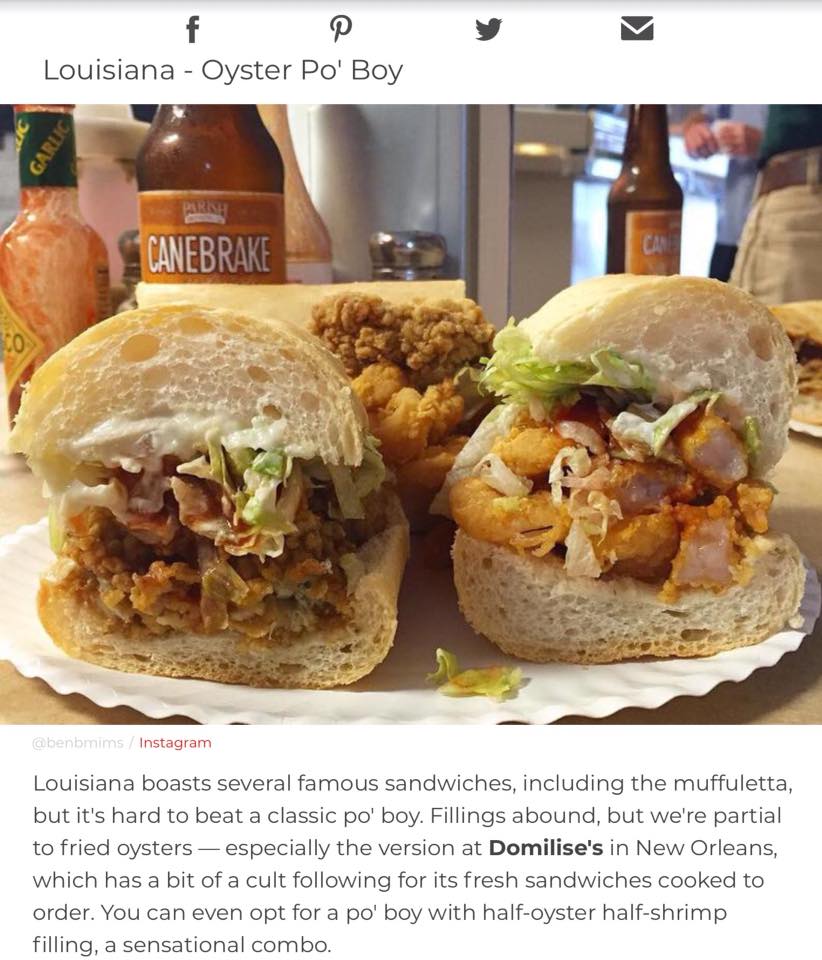Open the Domilise's link

pyautogui.click(x=545, y=848)
